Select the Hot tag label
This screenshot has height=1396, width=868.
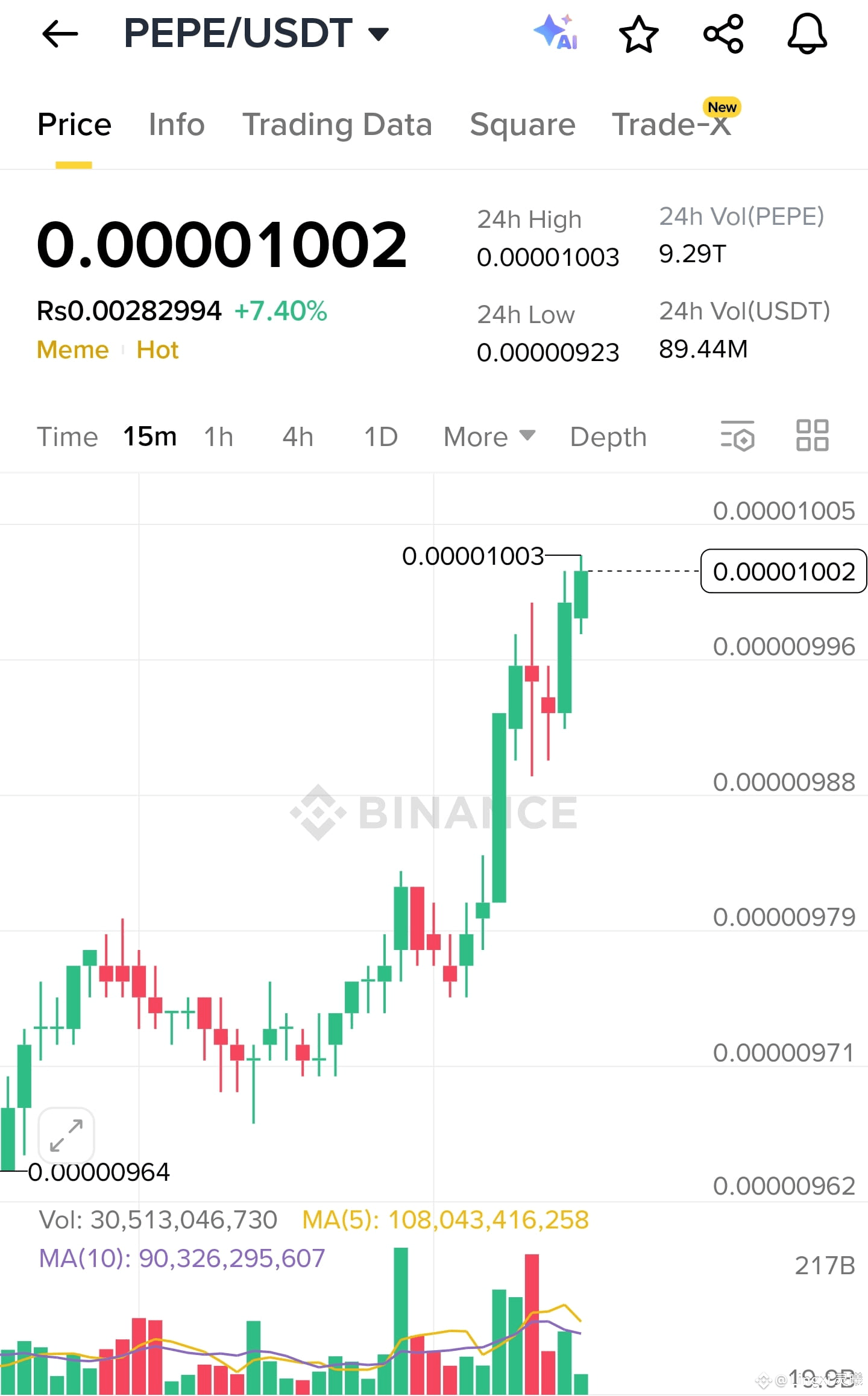(157, 349)
